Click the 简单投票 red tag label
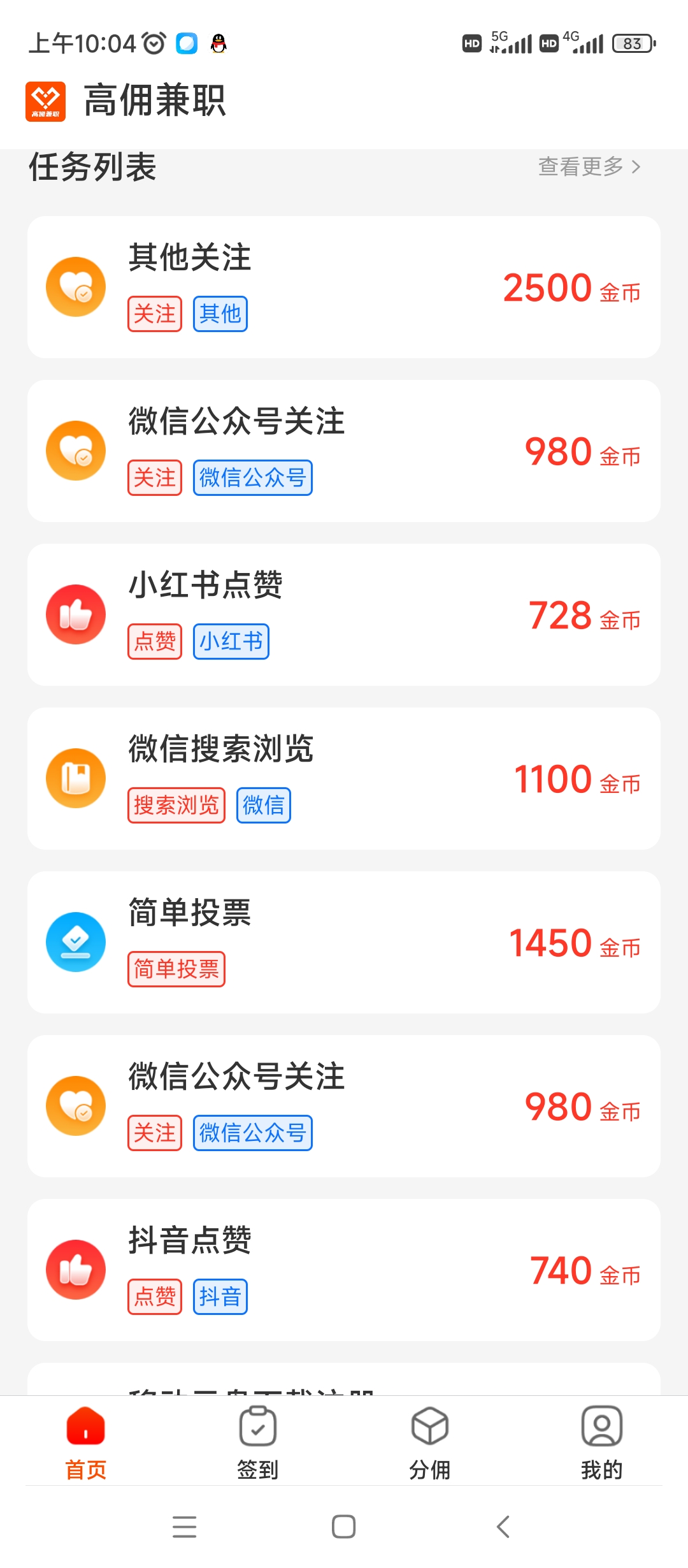Image resolution: width=688 pixels, height=1568 pixels. (176, 969)
